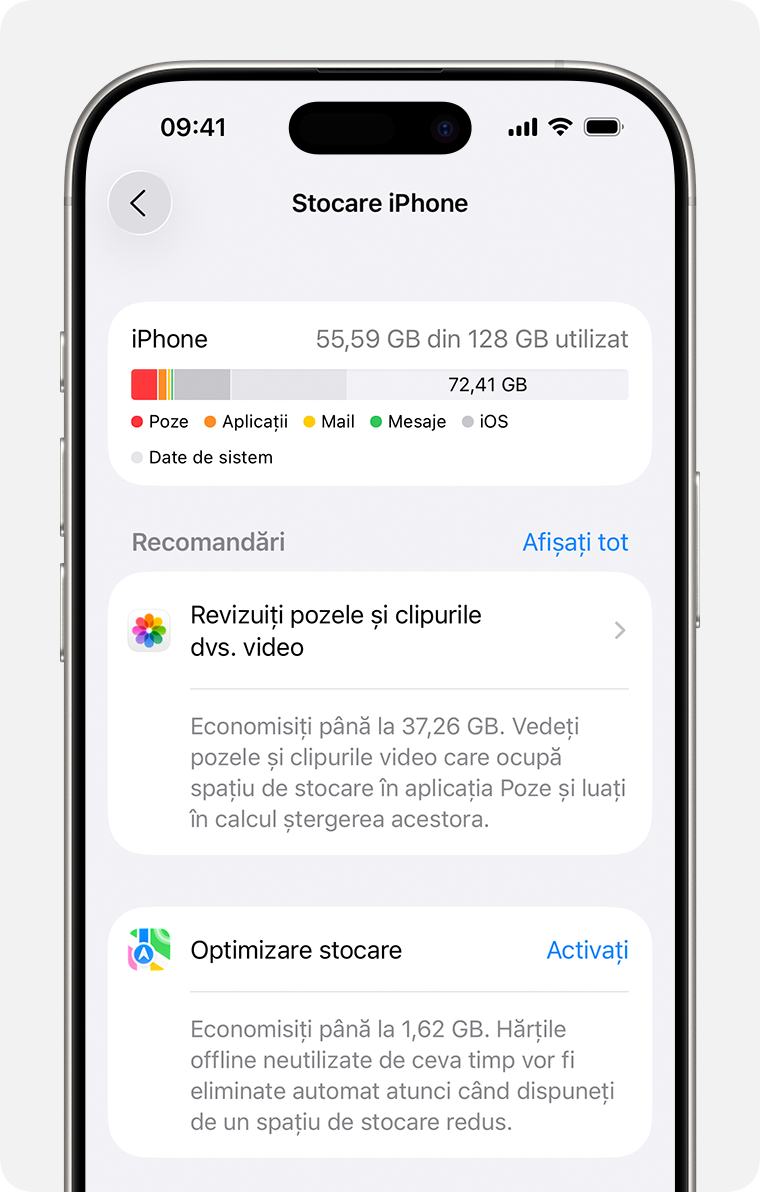Screen dimensions: 760x1192
Task: Tap the battery indicator in the status bar
Action: coord(602,128)
